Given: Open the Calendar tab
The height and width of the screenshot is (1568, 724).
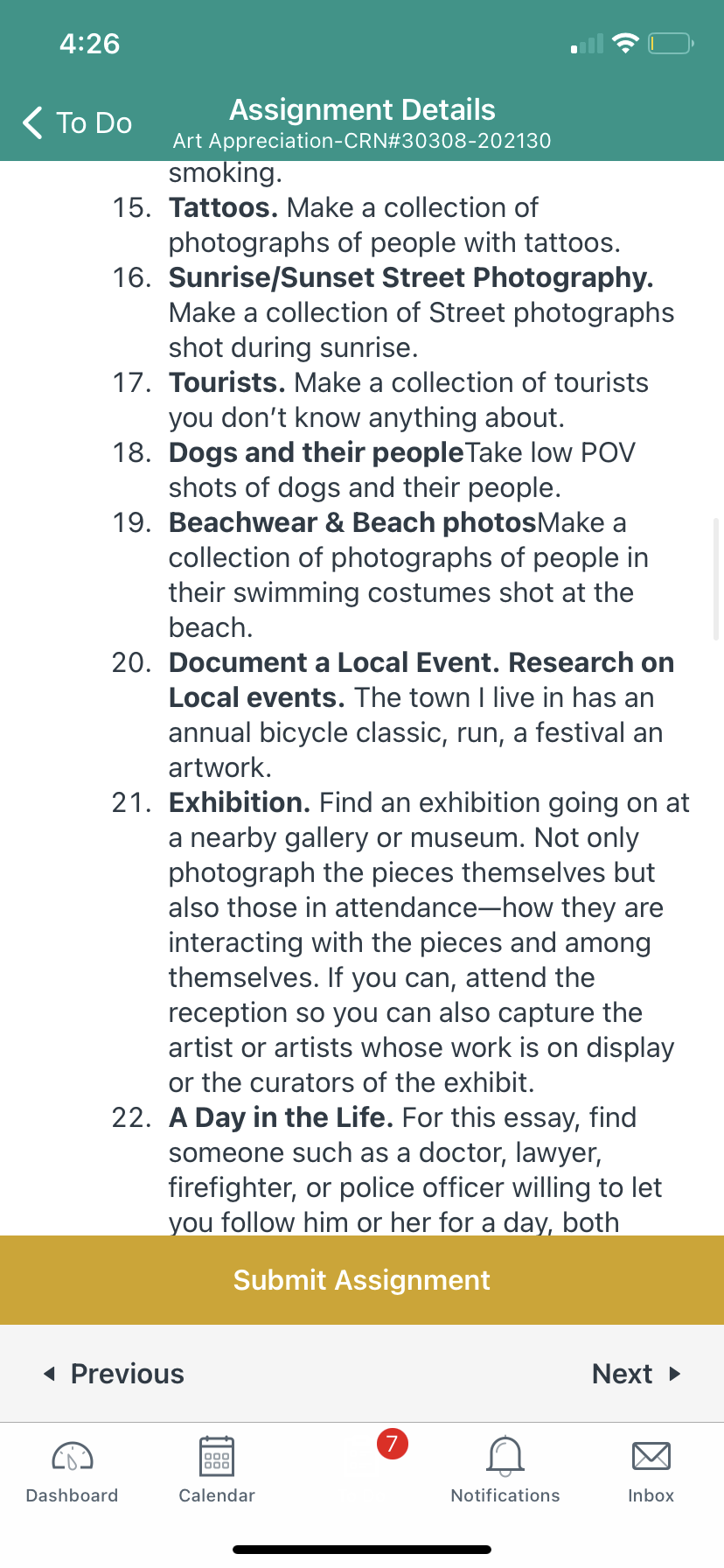Looking at the screenshot, I should [x=217, y=1470].
